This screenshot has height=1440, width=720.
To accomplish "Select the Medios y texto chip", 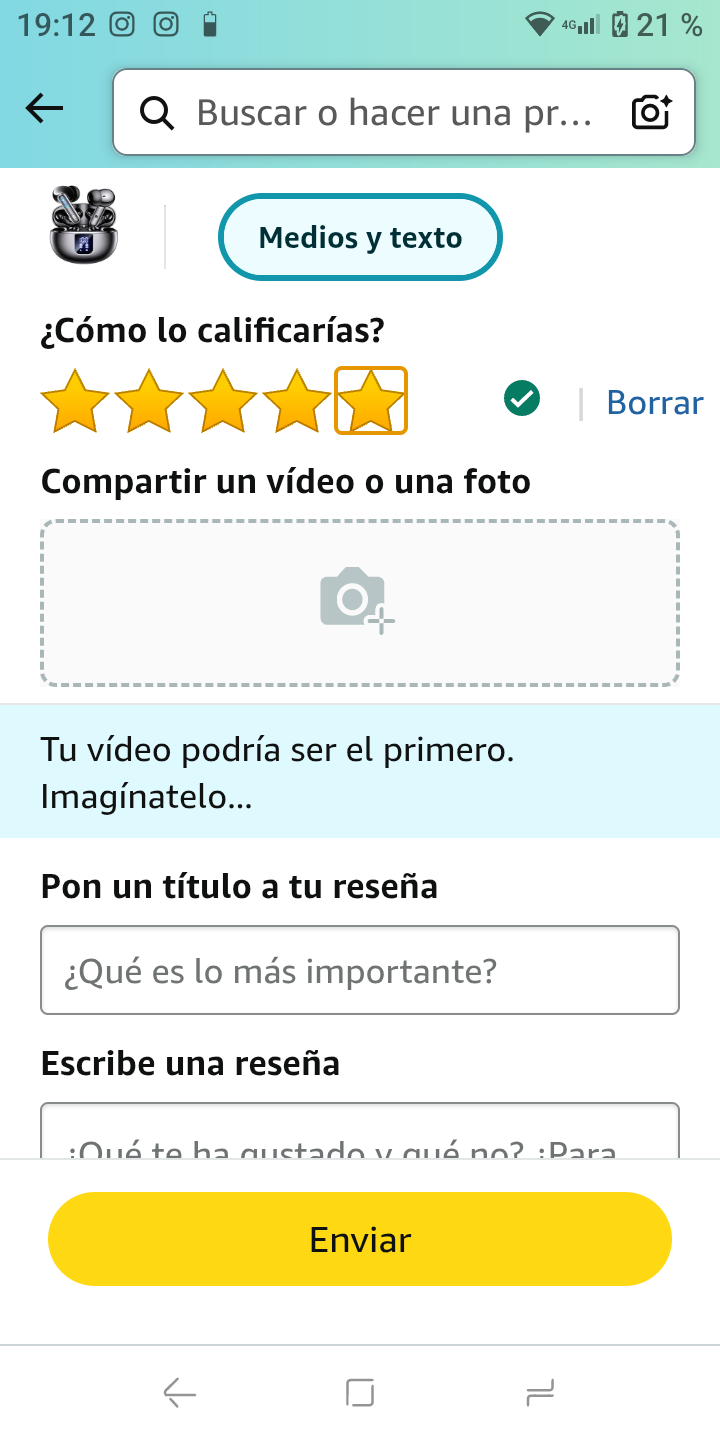I will click(x=360, y=238).
